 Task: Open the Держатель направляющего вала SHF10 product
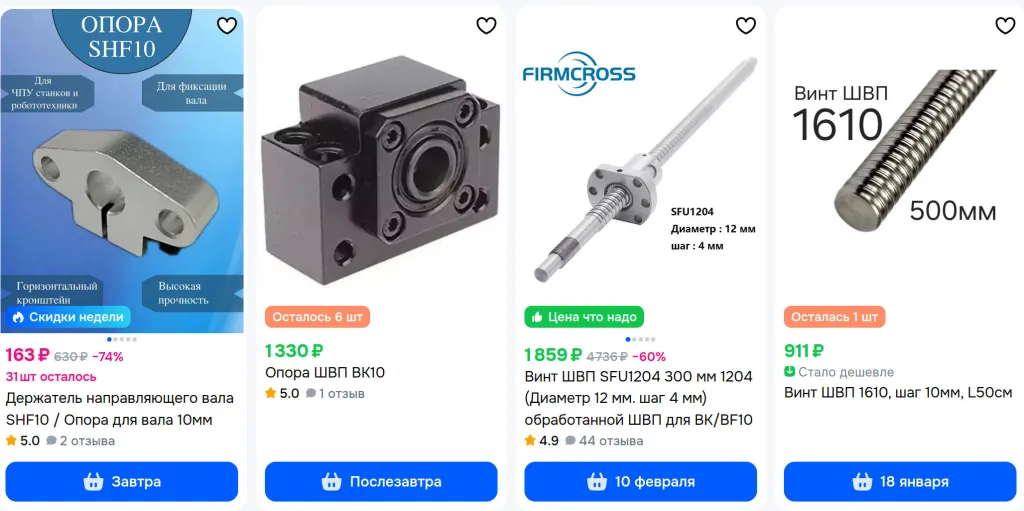(x=109, y=410)
